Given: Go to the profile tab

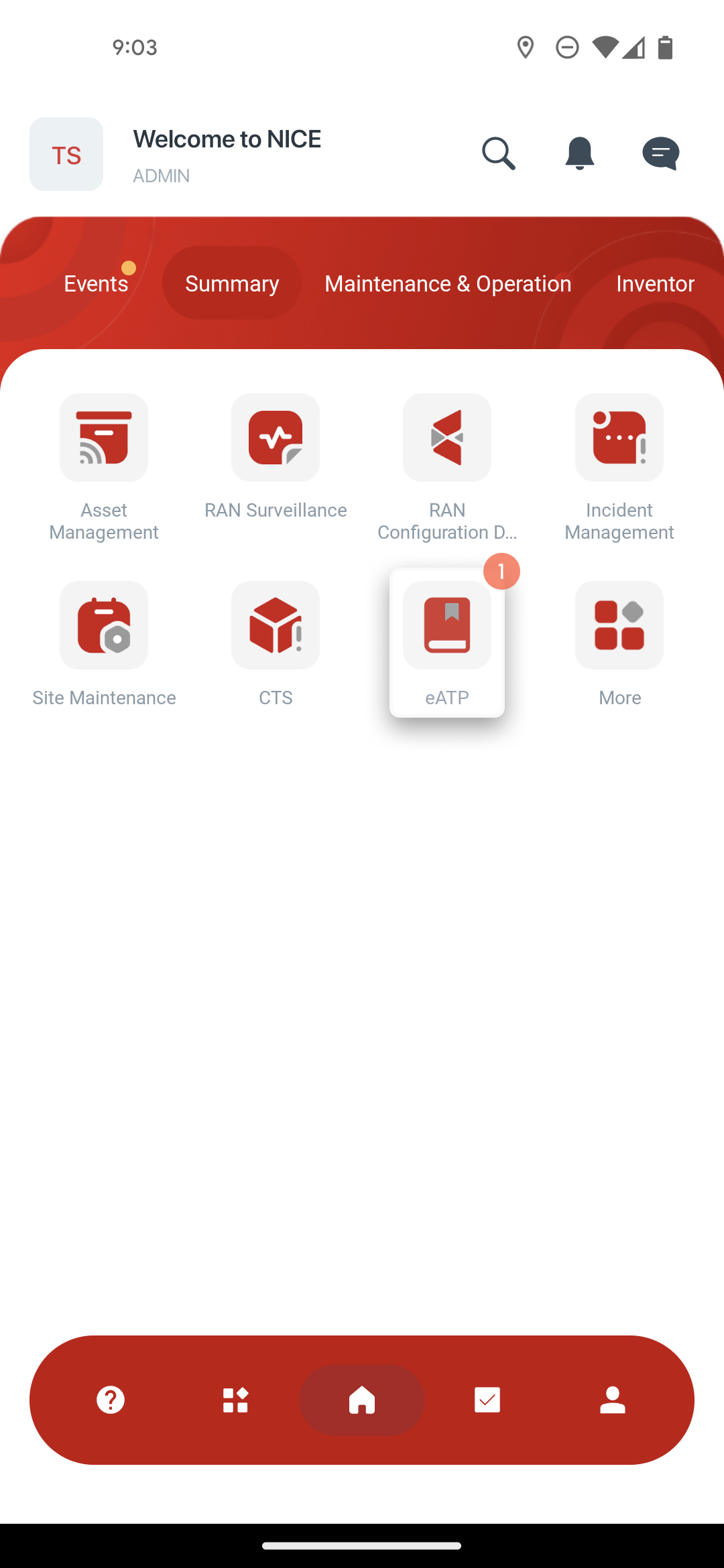Looking at the screenshot, I should tap(613, 1400).
